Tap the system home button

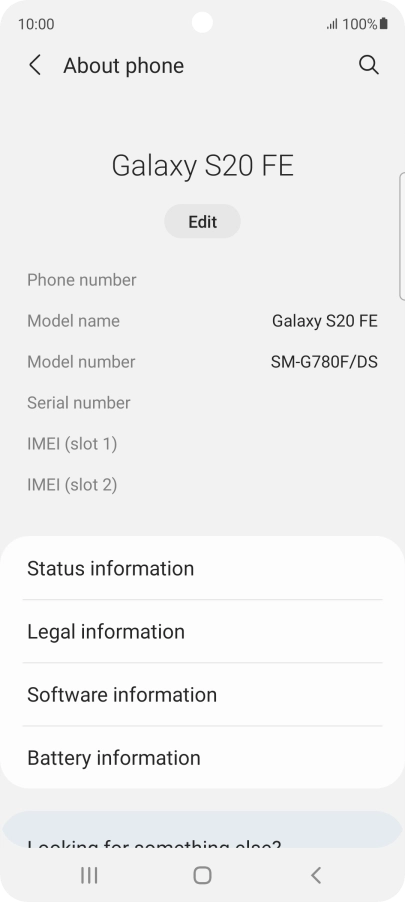pyautogui.click(x=202, y=876)
